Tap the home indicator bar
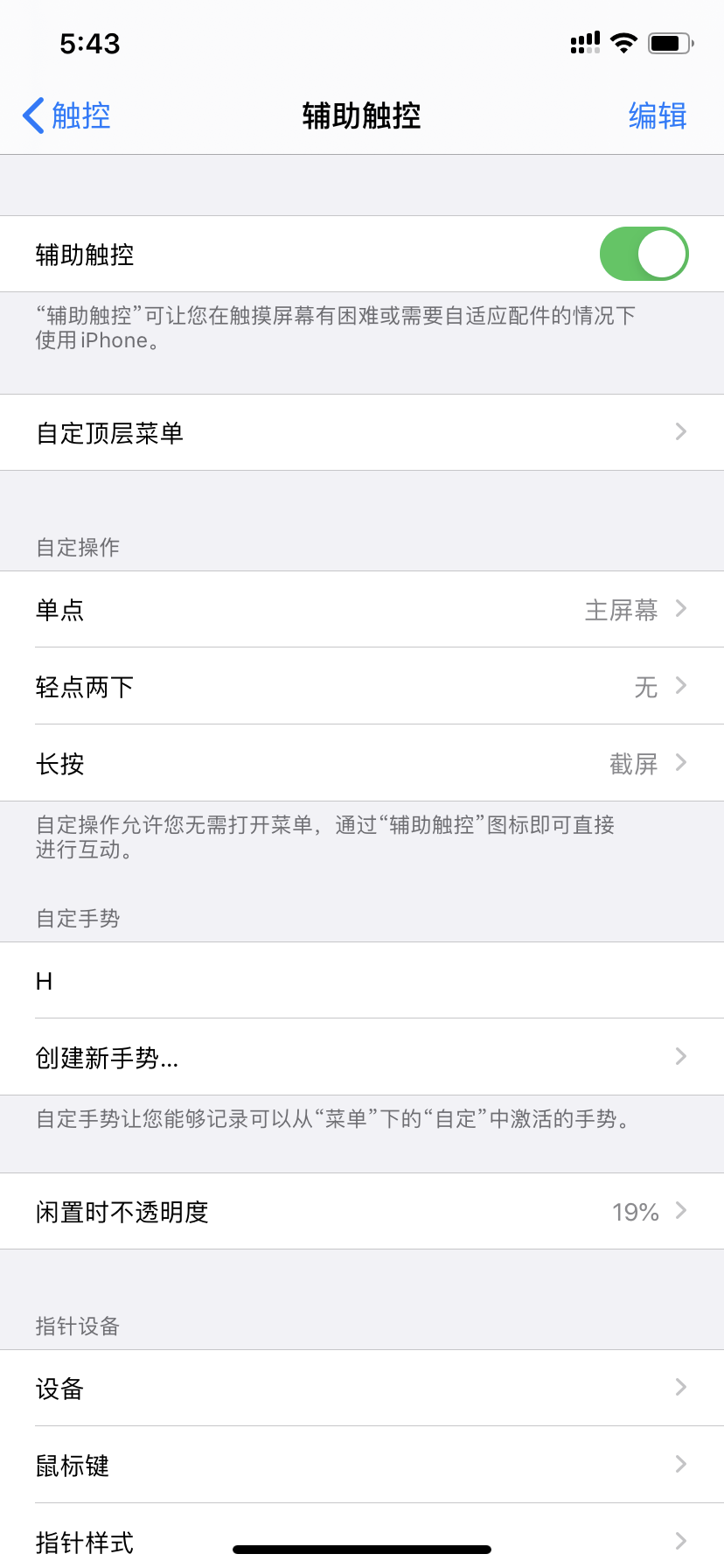 [x=362, y=1547]
